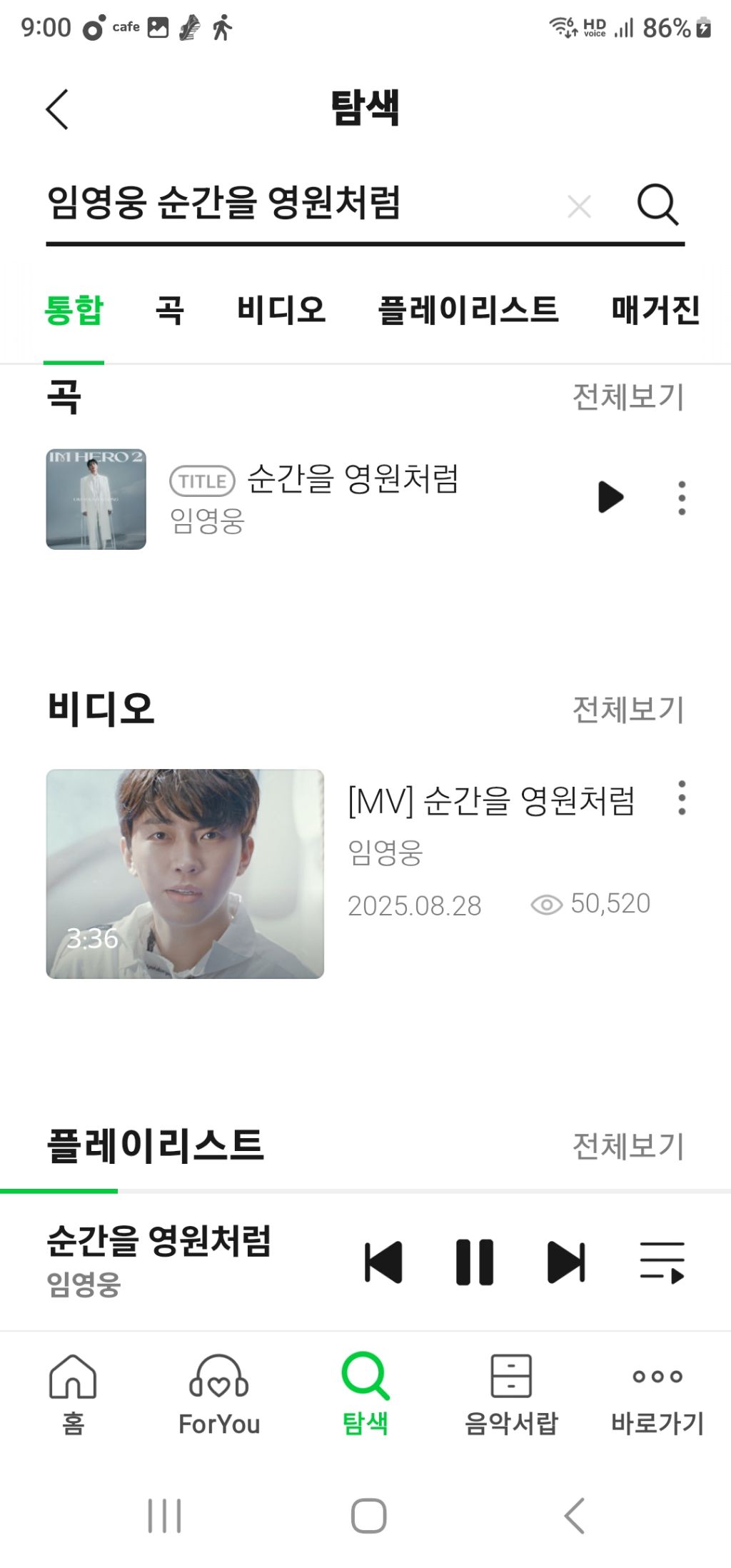Image resolution: width=731 pixels, height=1568 pixels.
Task: Pause the currently playing song
Action: tap(475, 1262)
